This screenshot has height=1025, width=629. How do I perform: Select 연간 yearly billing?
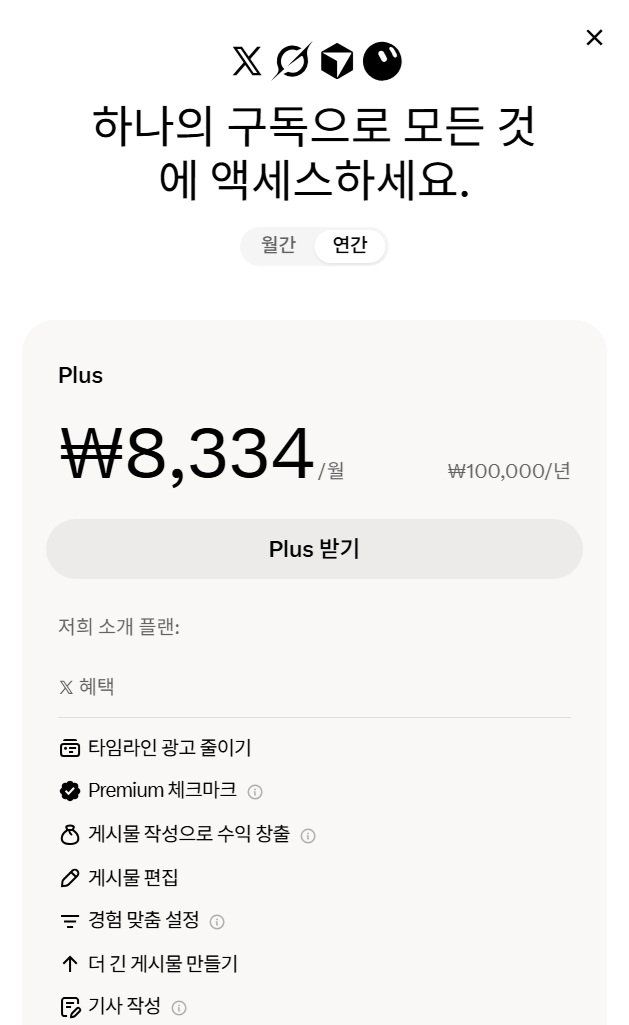pyautogui.click(x=350, y=245)
